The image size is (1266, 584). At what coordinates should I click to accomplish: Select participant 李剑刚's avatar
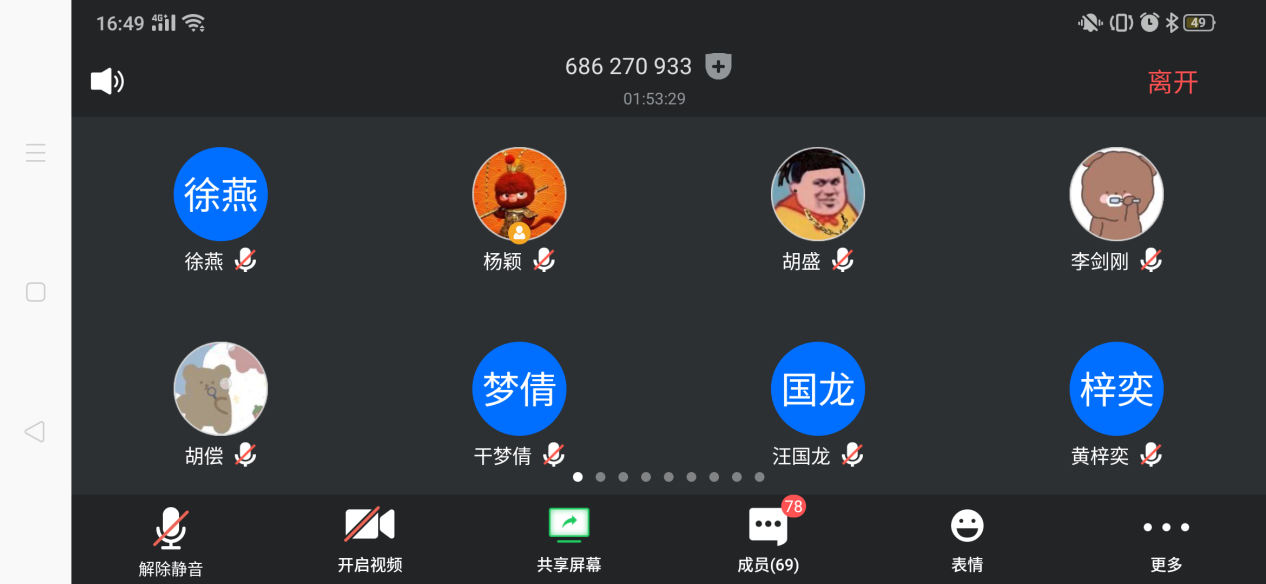tap(1116, 195)
